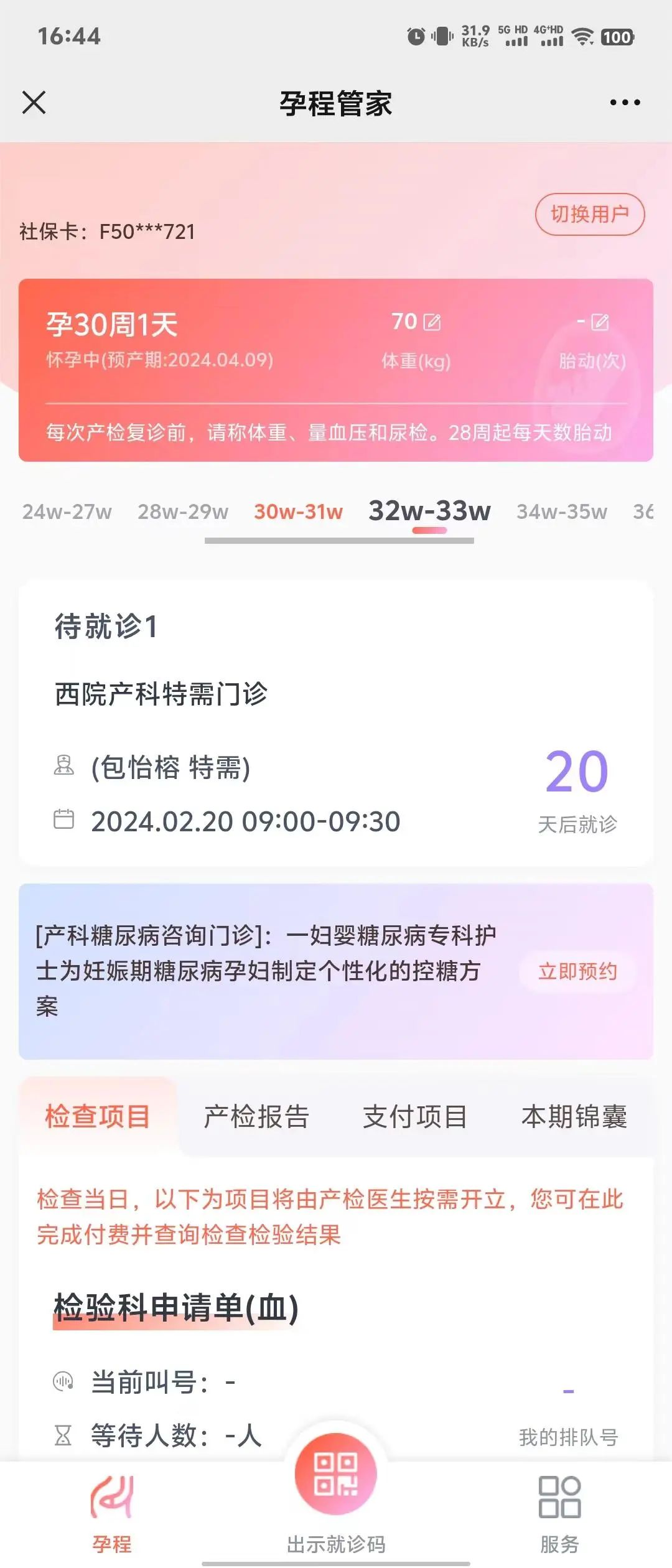Open the 支付项目 tab
The width and height of the screenshot is (672, 1568).
pyautogui.click(x=415, y=1116)
